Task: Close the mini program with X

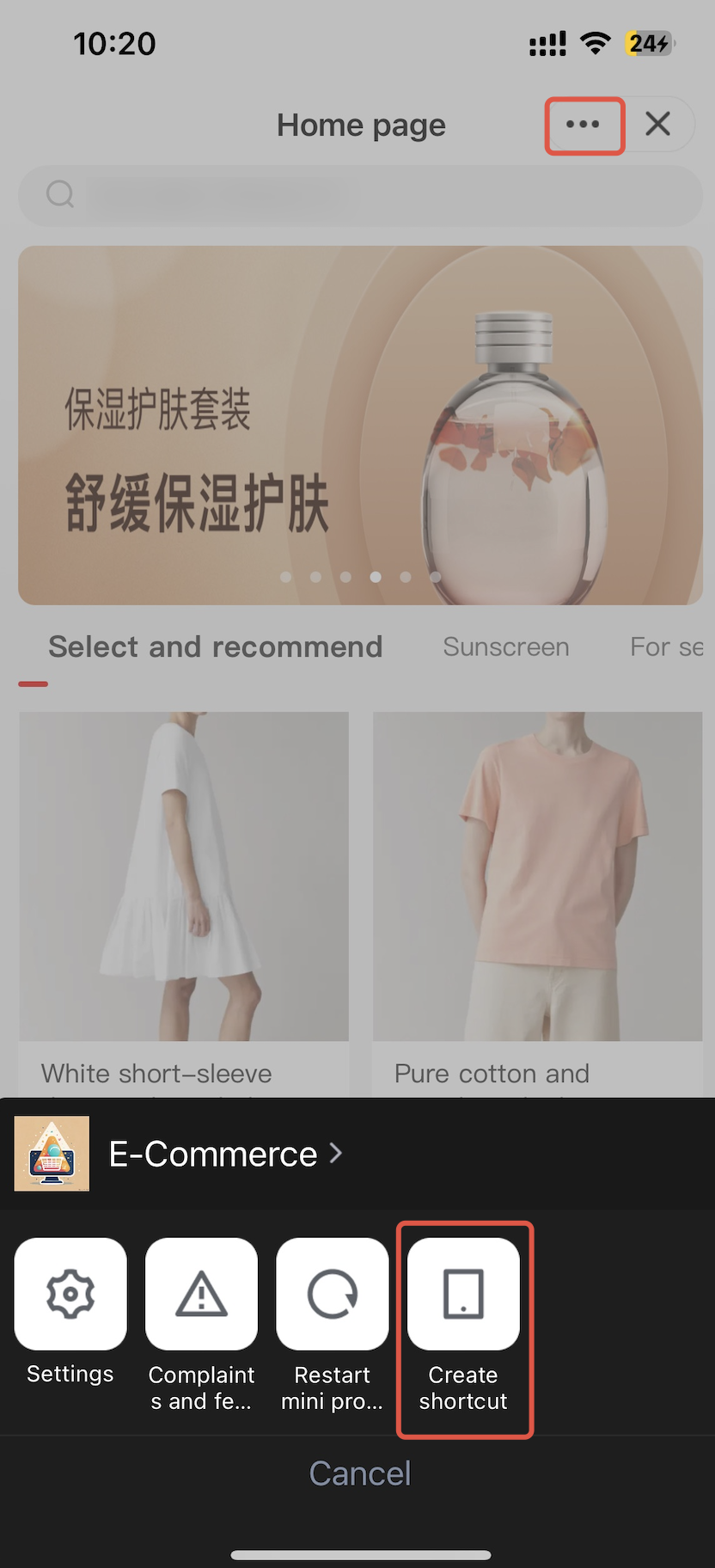Action: pyautogui.click(x=658, y=125)
